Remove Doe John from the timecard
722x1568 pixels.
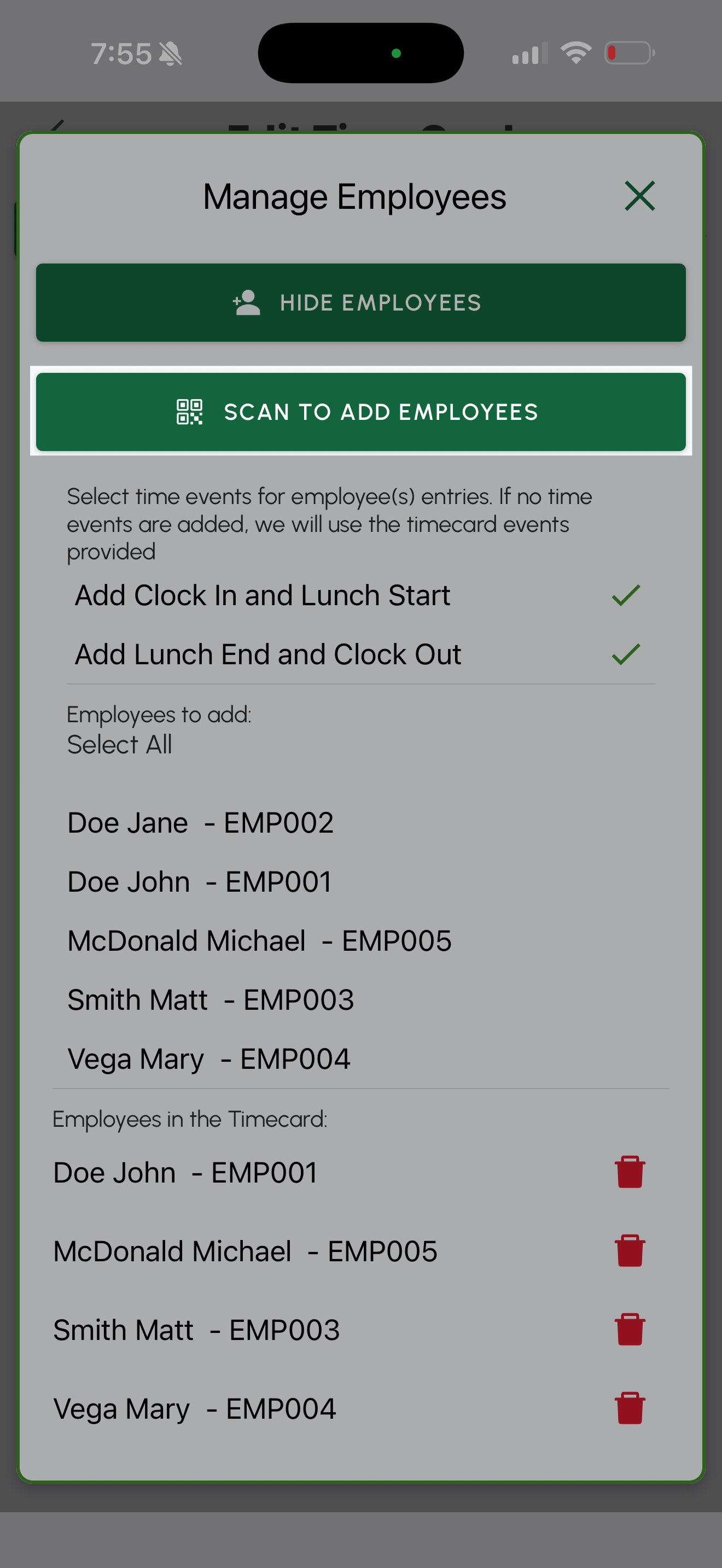pos(630,1172)
